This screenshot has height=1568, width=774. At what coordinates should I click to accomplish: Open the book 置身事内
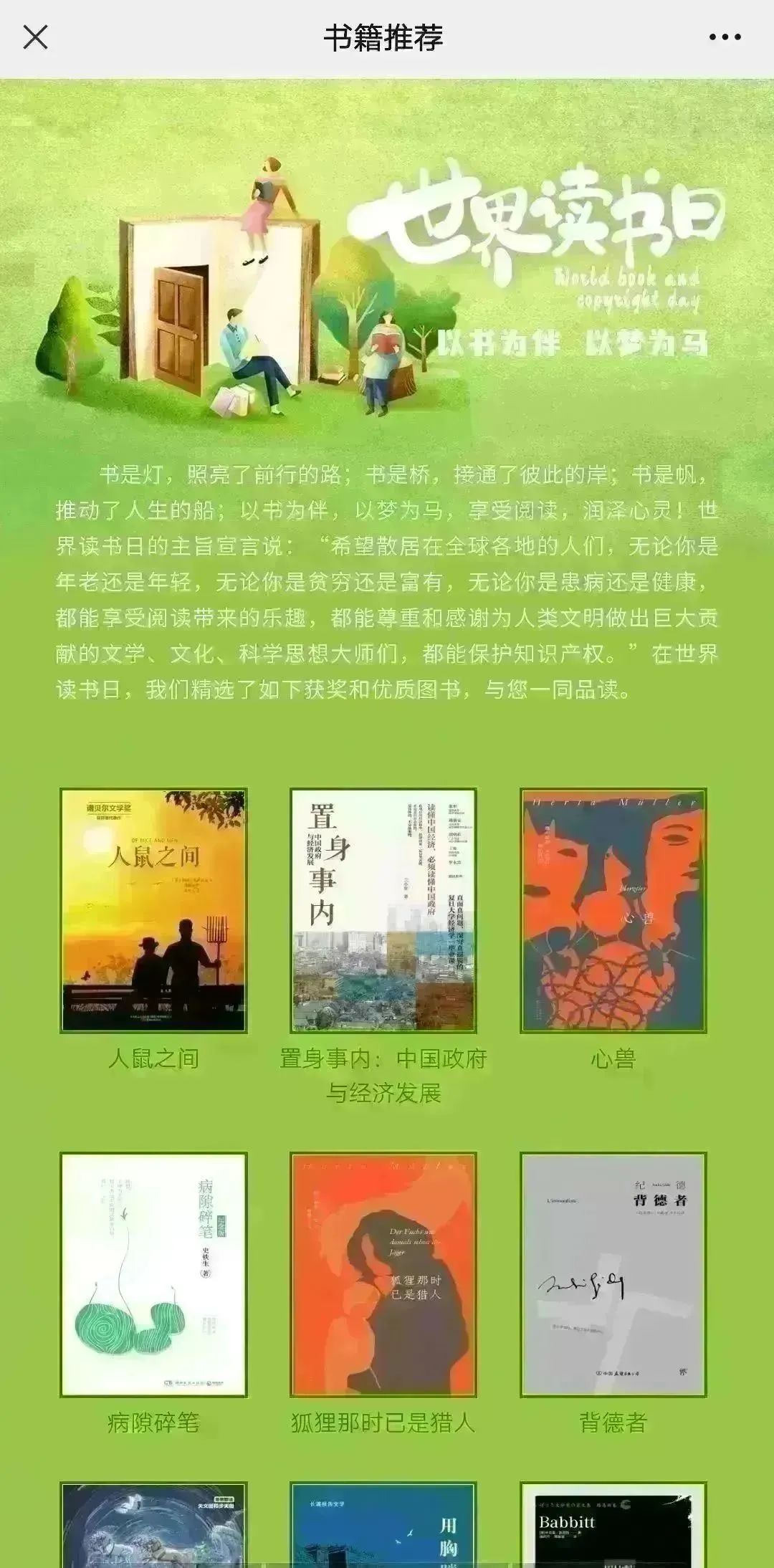383,910
